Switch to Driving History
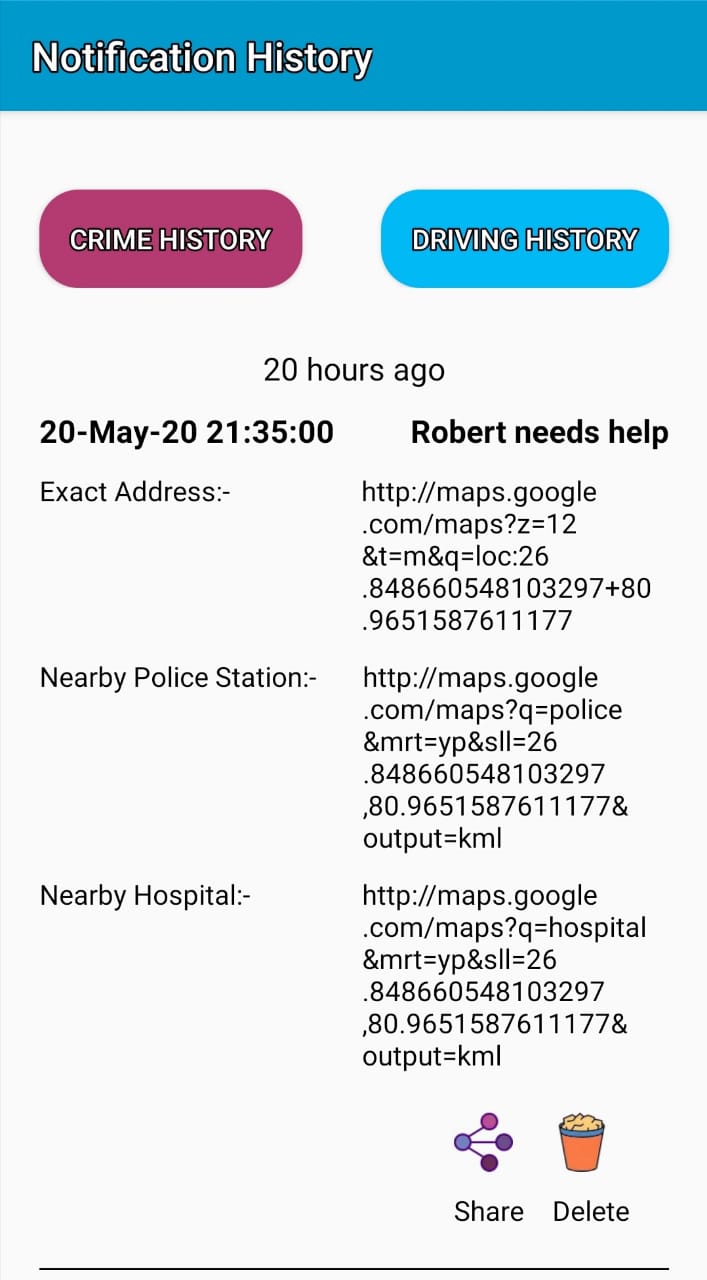707x1280 pixels. point(524,239)
